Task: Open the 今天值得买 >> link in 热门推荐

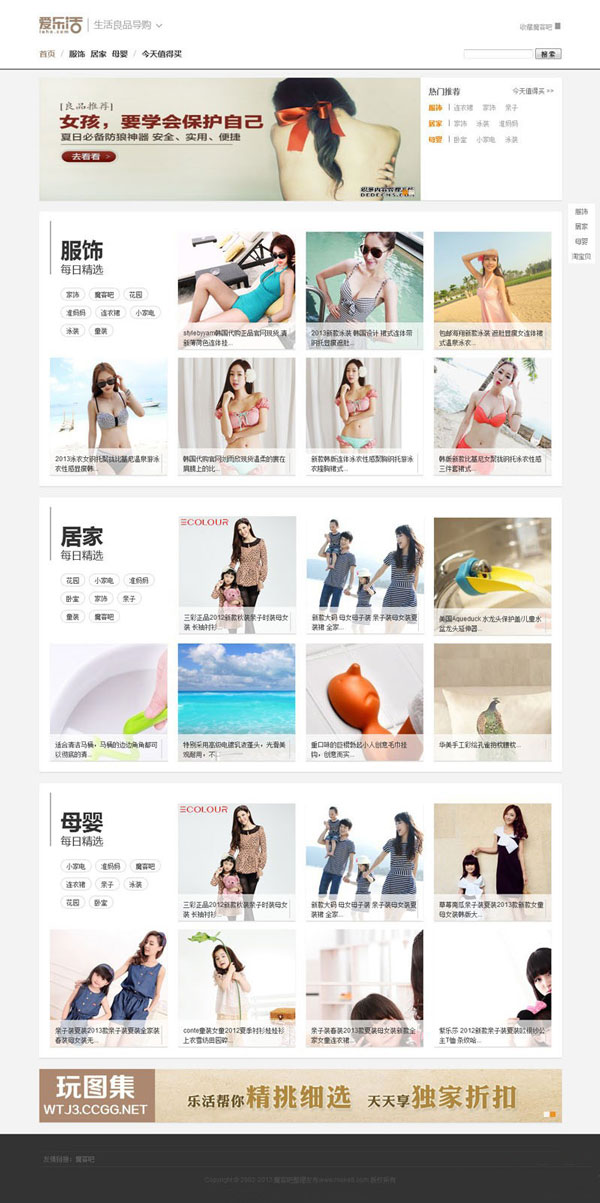Action: click(533, 91)
